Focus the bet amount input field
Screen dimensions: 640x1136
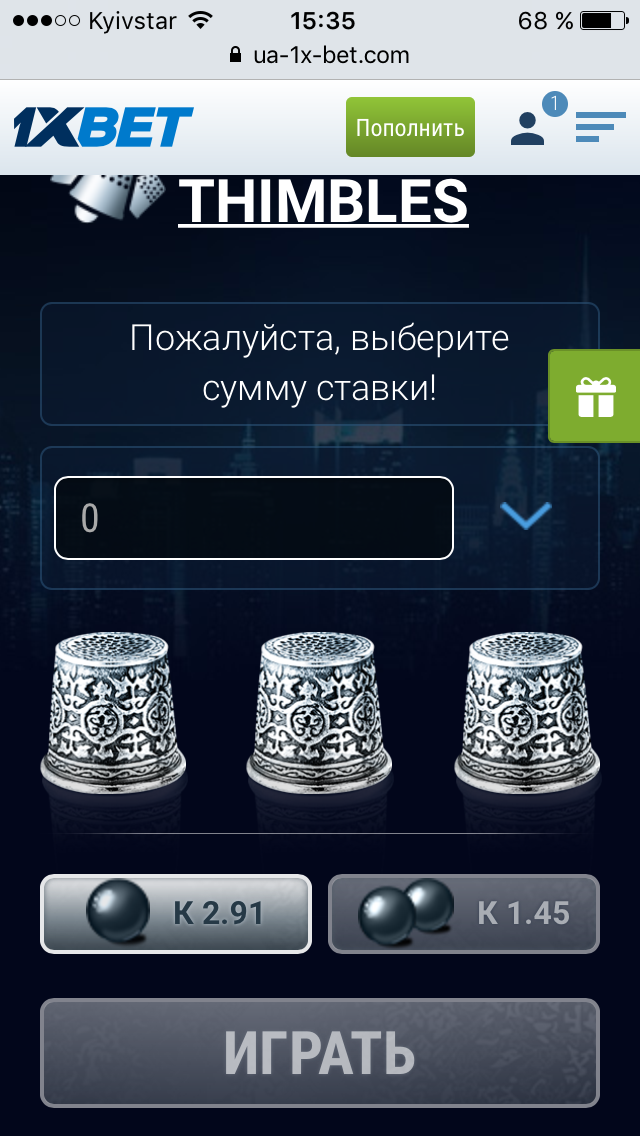(x=254, y=518)
